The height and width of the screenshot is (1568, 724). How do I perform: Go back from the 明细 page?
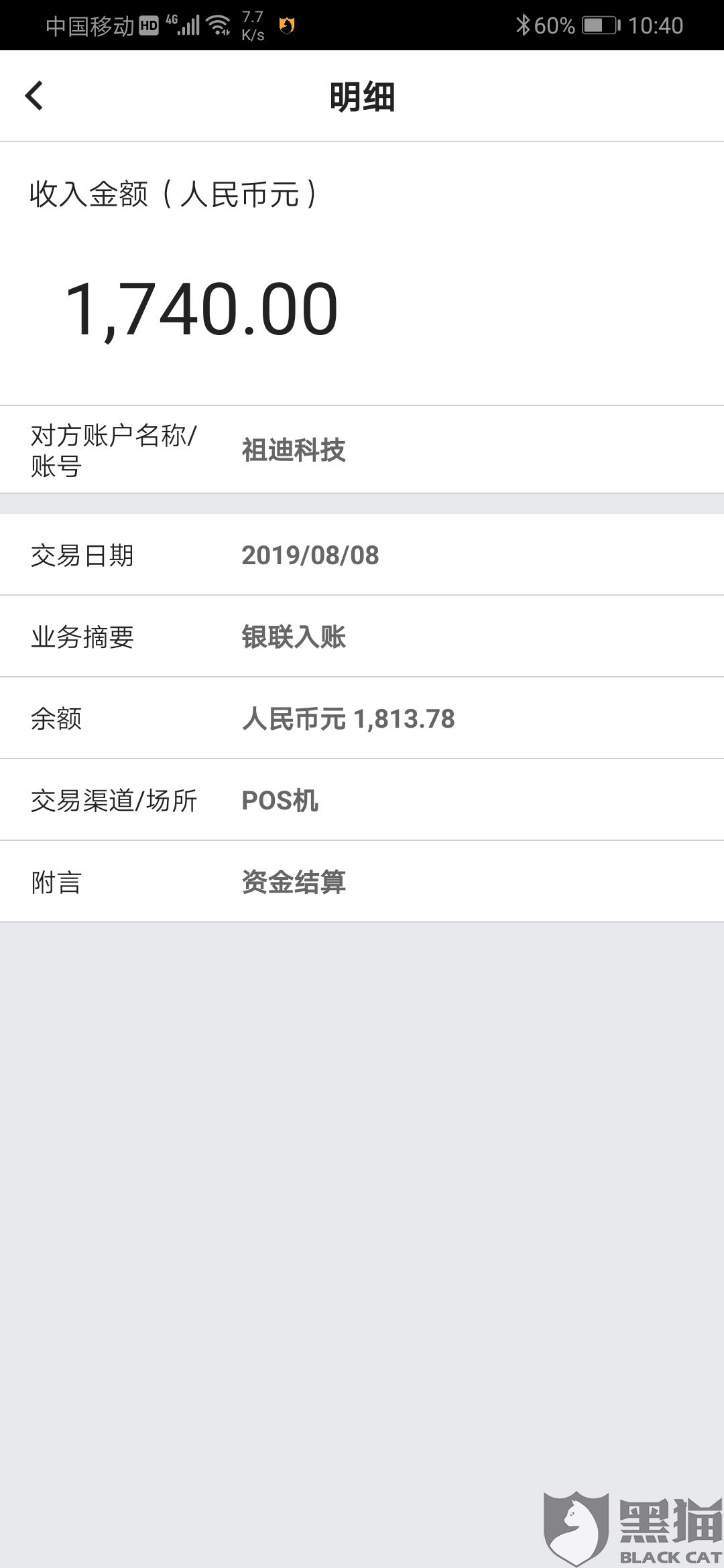point(34,96)
